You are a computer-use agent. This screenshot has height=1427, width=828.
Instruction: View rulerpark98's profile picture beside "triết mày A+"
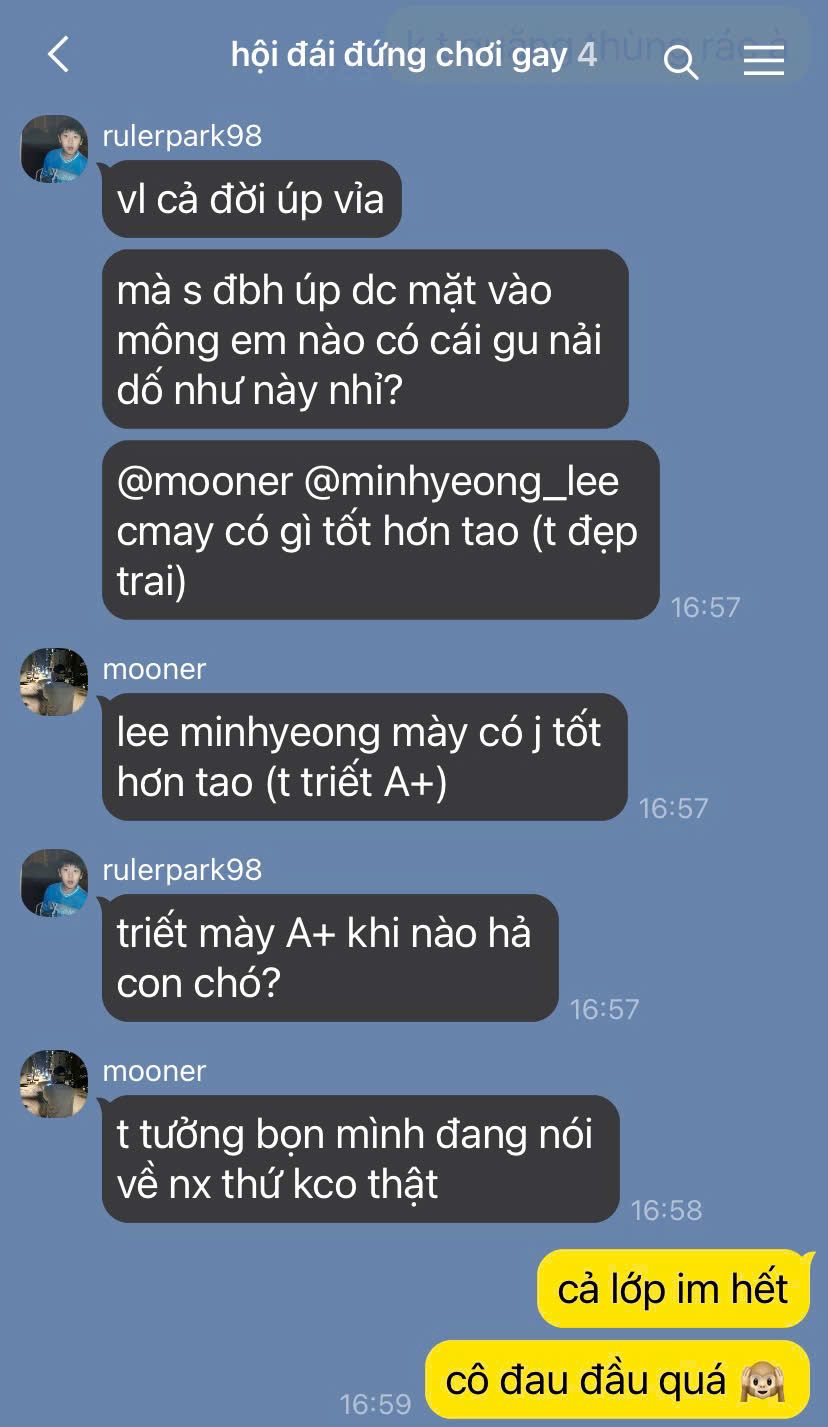pyautogui.click(x=54, y=883)
